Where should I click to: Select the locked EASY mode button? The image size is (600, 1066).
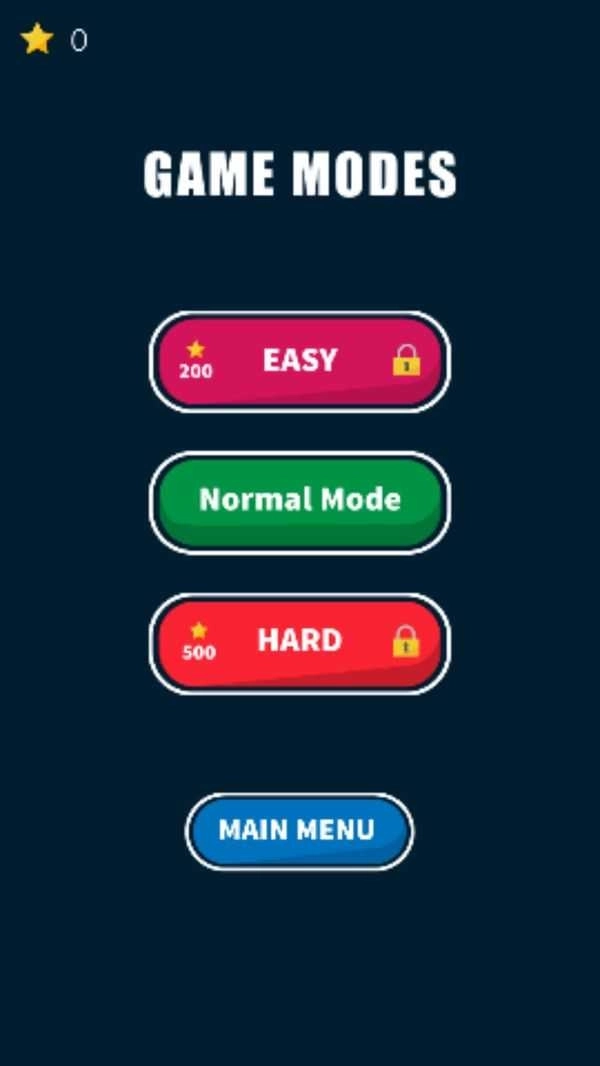[299, 361]
